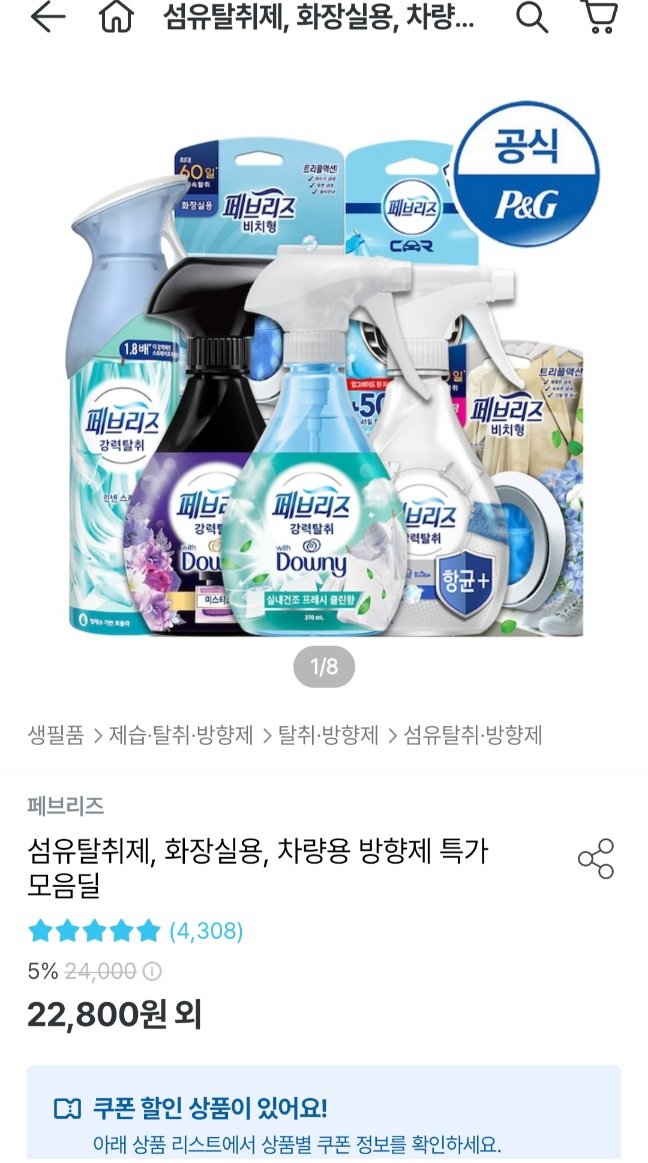View the 4,308 star reviews

(135, 931)
